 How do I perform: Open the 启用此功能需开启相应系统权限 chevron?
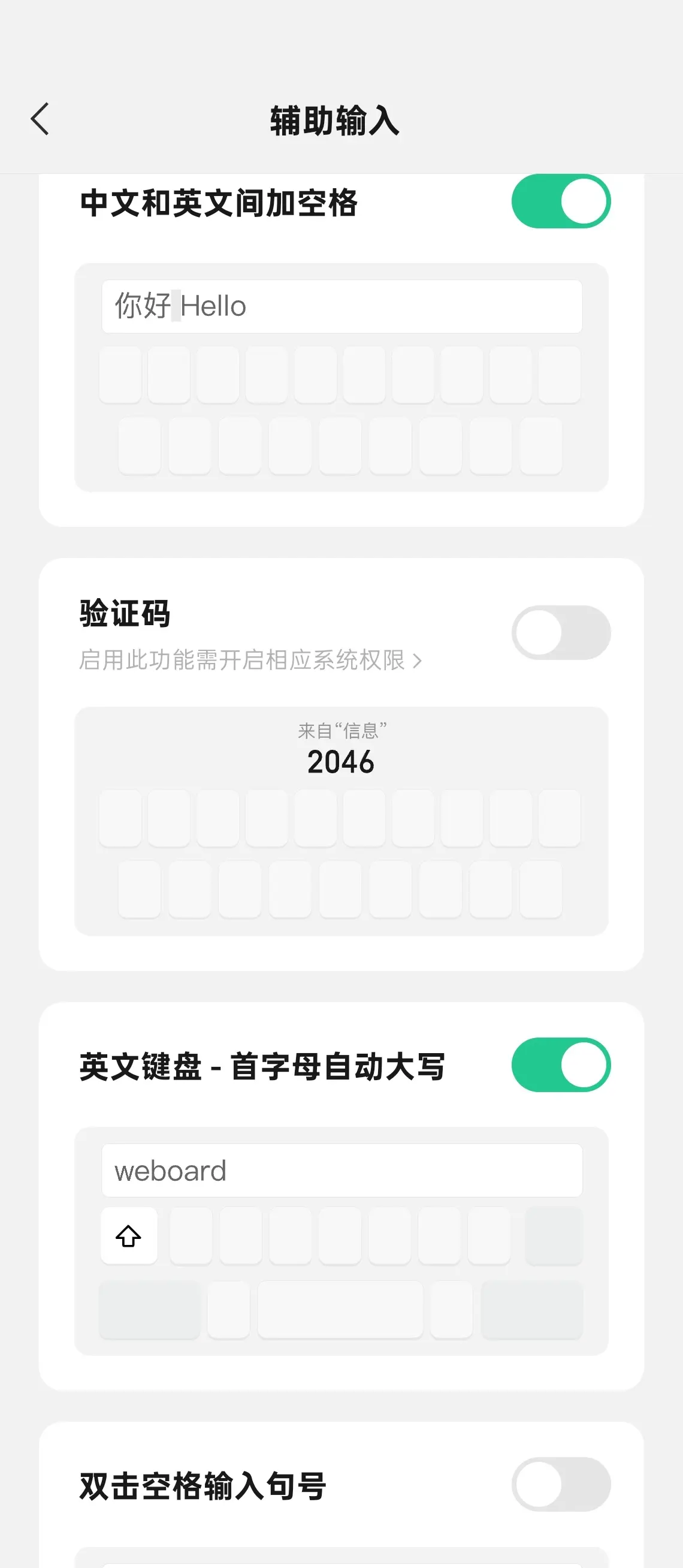coord(418,661)
